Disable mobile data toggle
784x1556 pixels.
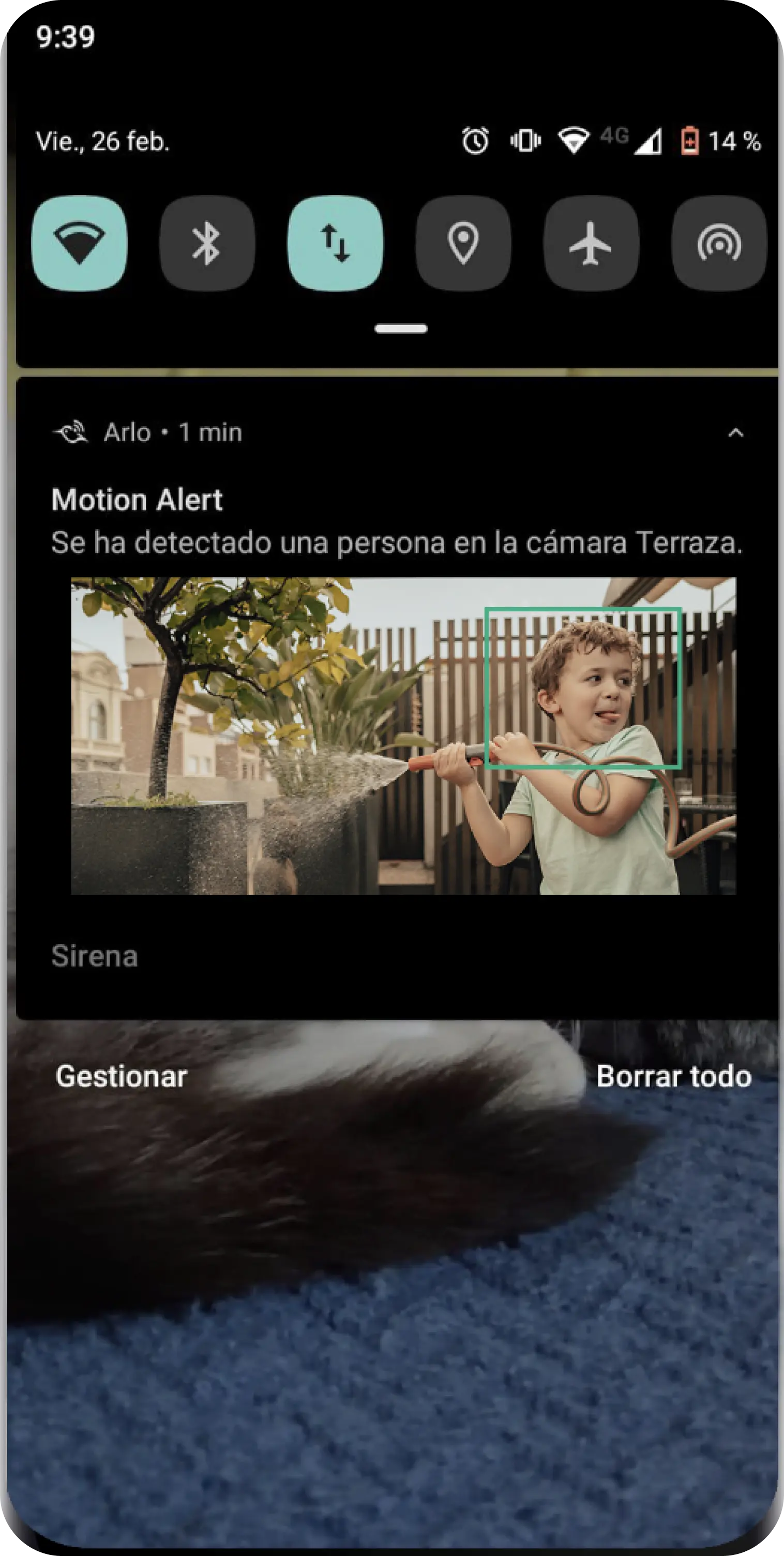(335, 243)
